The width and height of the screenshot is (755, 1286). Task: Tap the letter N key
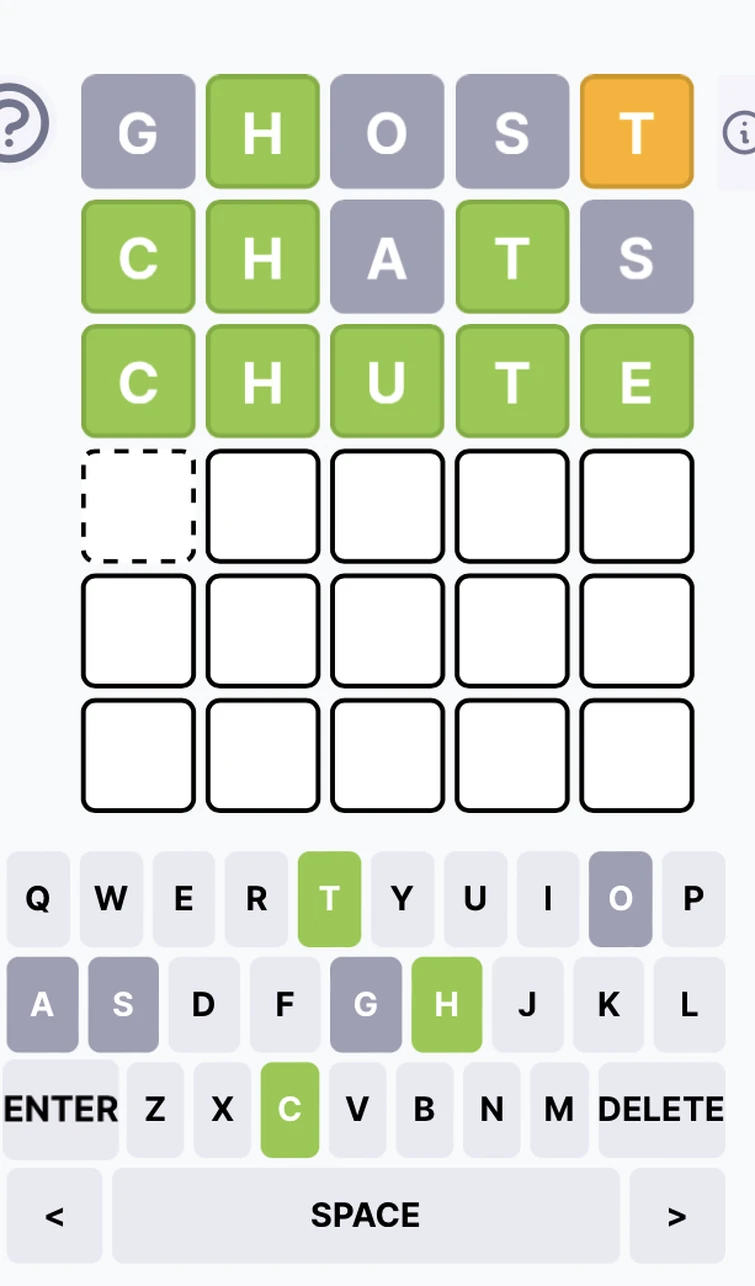pyautogui.click(x=491, y=1109)
